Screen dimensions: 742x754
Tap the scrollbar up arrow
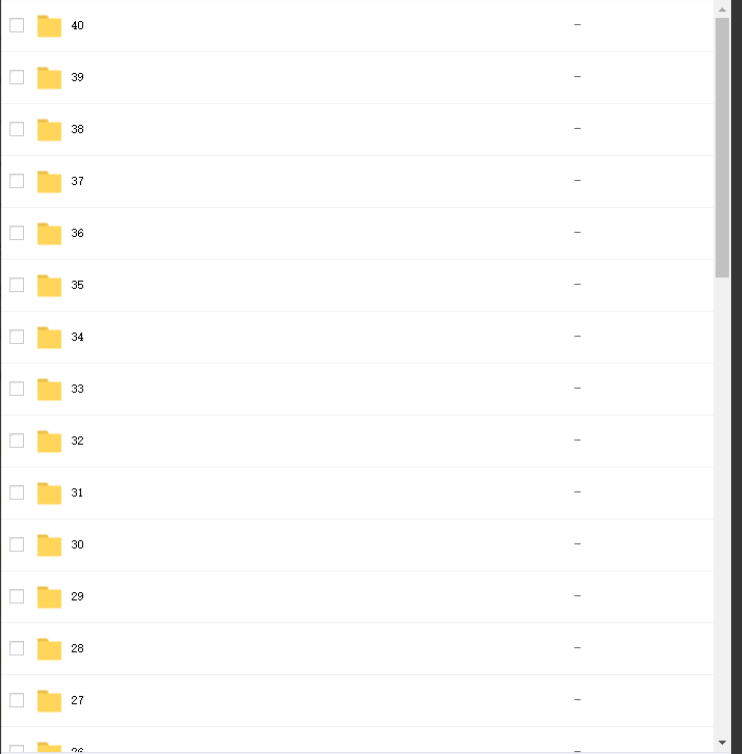[x=722, y=9]
